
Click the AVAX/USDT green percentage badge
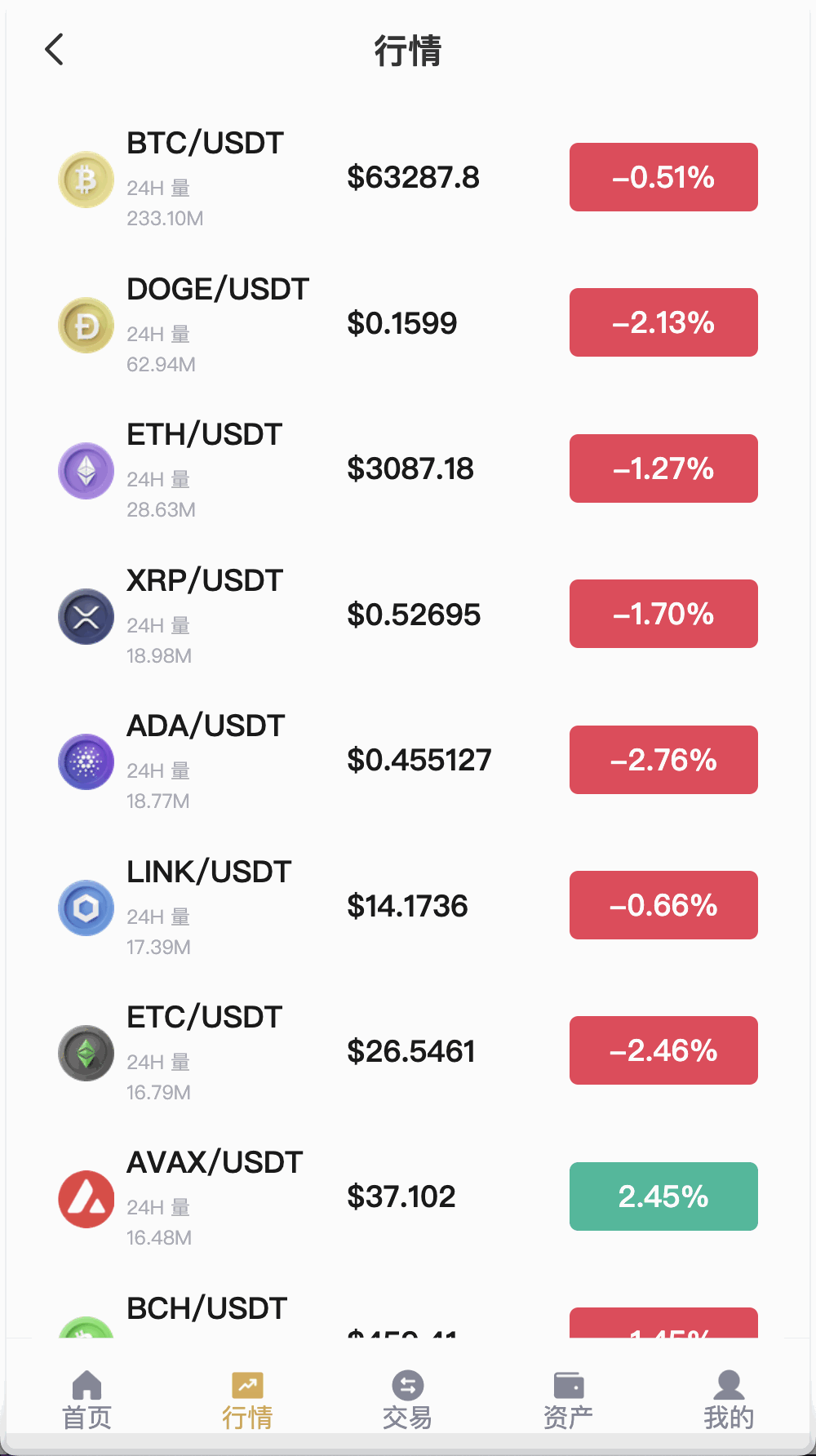pyautogui.click(x=663, y=1196)
